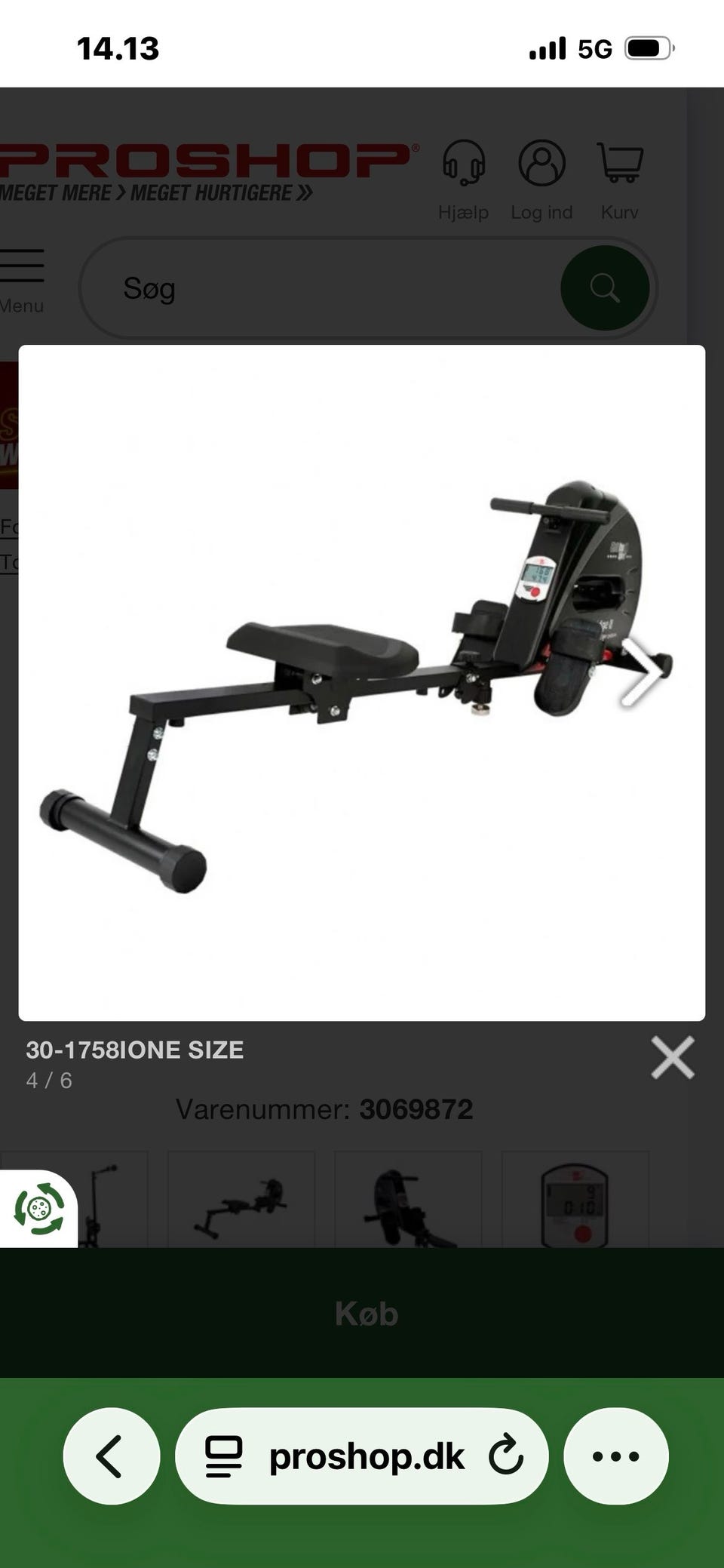Open the cookie settings badge
This screenshot has width=724, height=1568.
(39, 1209)
